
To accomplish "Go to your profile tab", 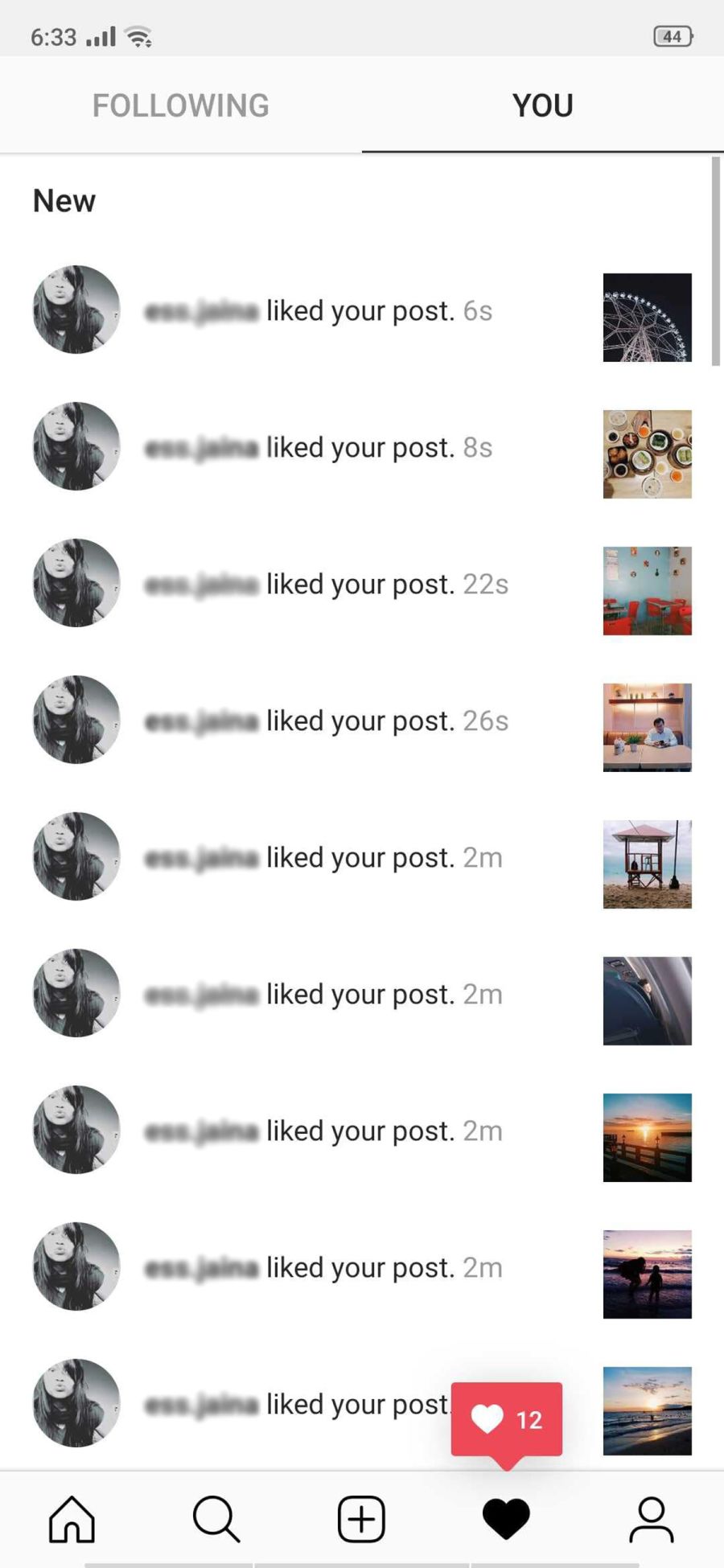I will [x=651, y=1519].
